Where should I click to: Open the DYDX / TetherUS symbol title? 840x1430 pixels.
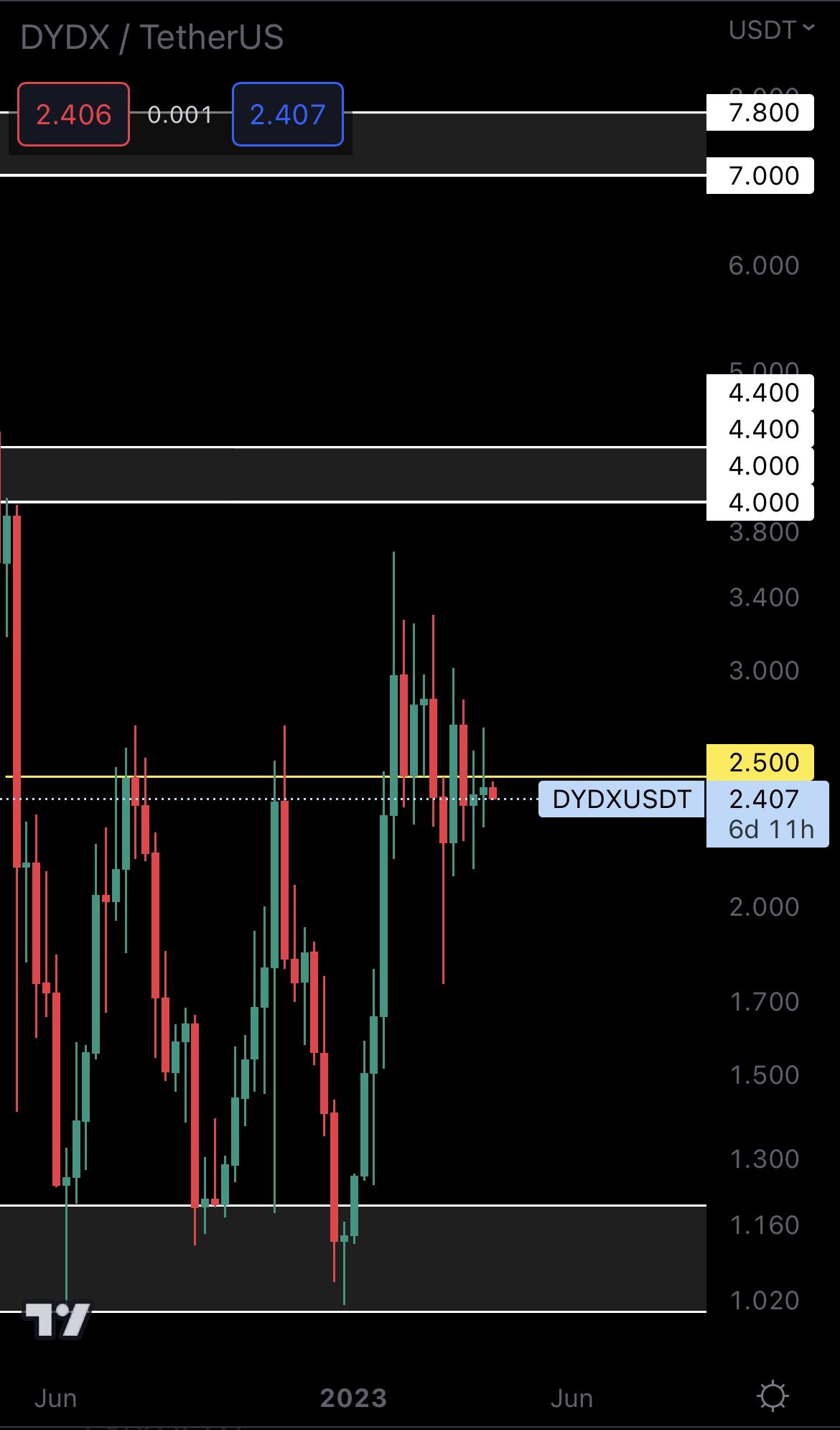click(x=152, y=37)
